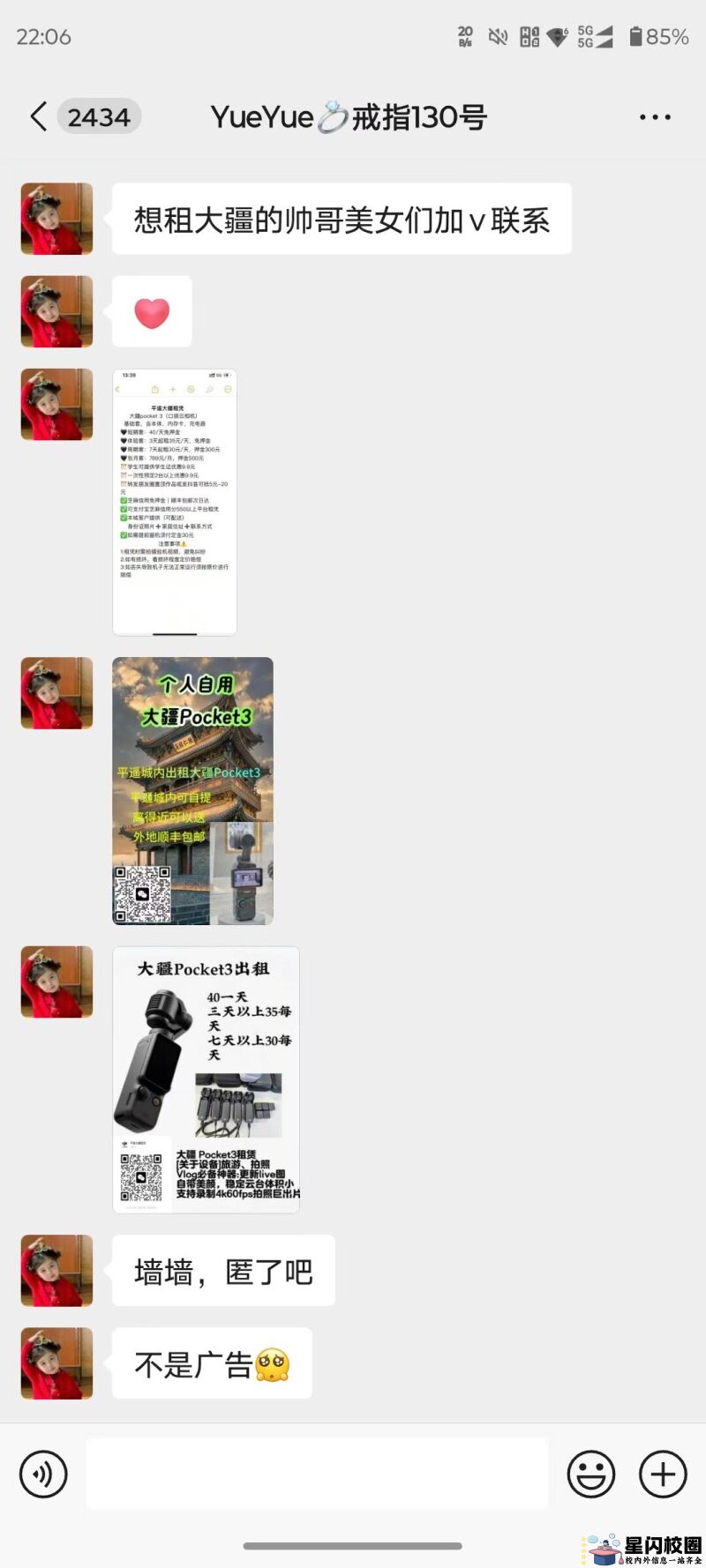Switch to voice message input
This screenshot has height=1568, width=706.
coord(43,1474)
